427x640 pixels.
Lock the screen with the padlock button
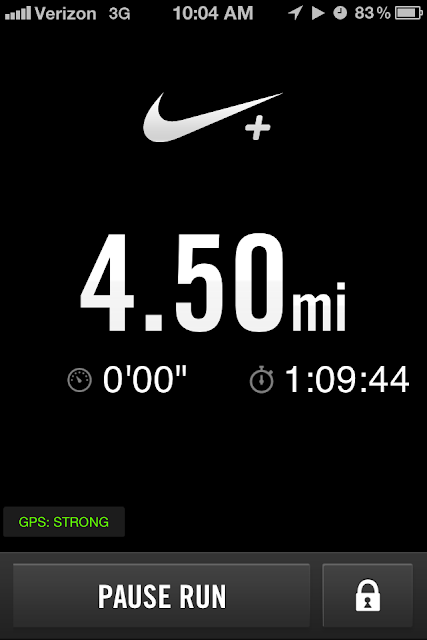pos(368,595)
